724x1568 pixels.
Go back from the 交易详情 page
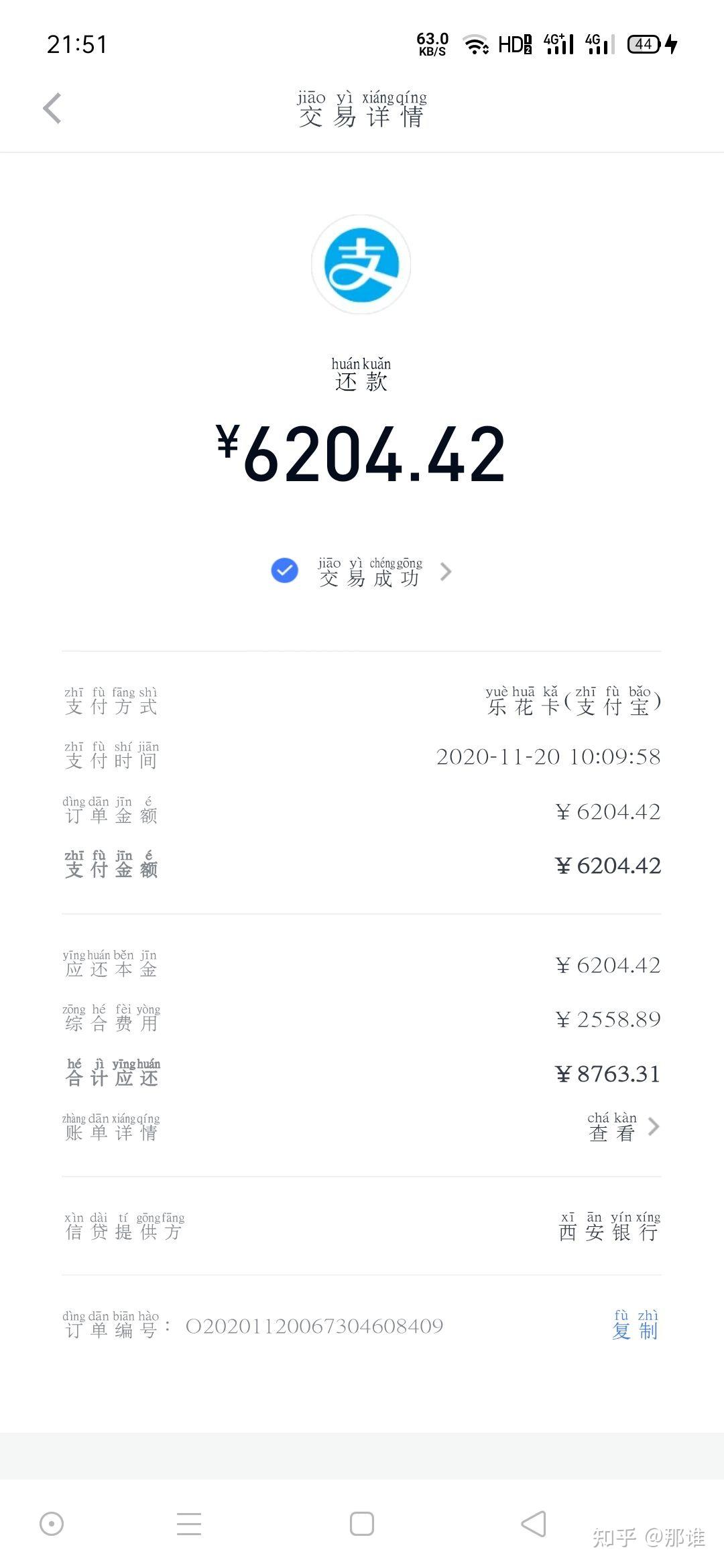click(x=52, y=109)
